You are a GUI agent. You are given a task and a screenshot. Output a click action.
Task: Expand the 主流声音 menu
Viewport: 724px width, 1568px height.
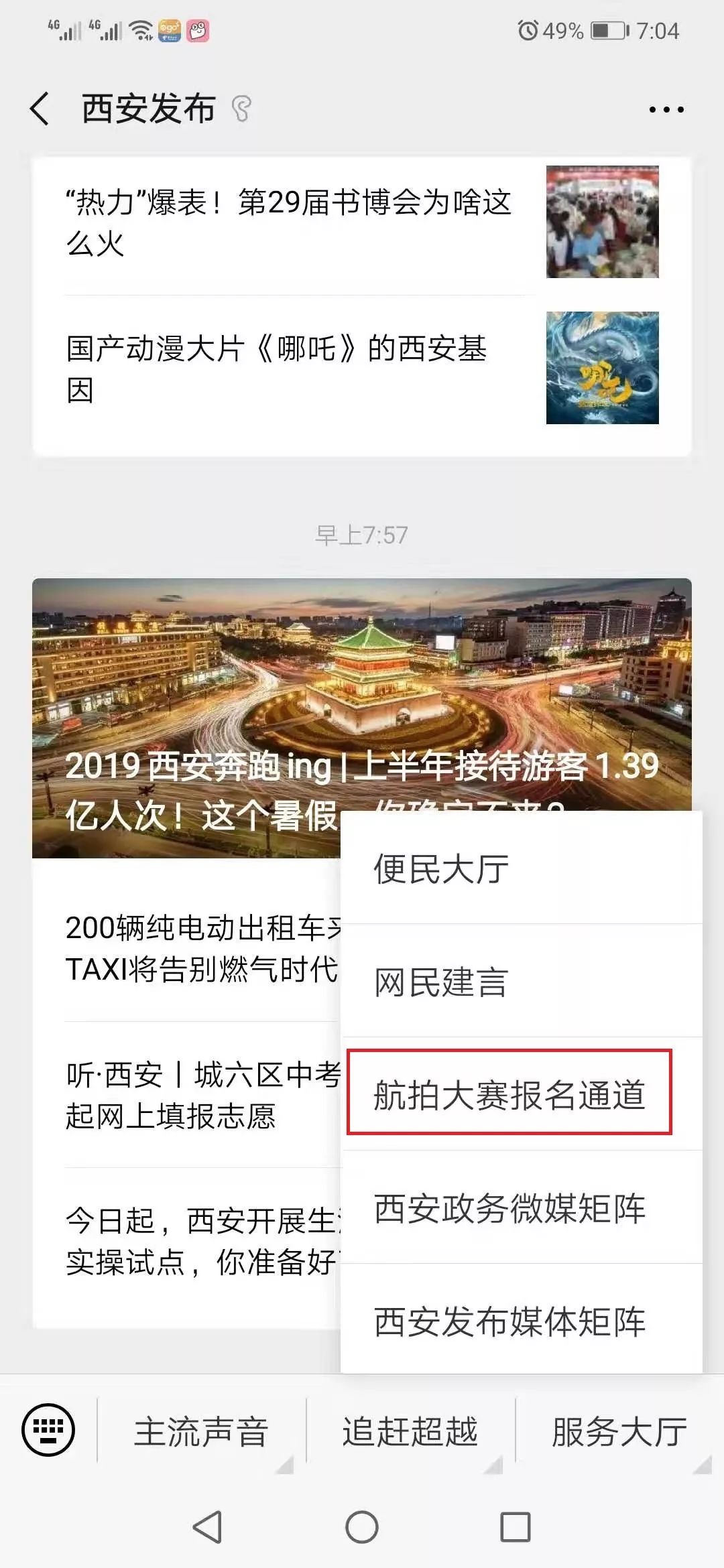coord(201,1431)
